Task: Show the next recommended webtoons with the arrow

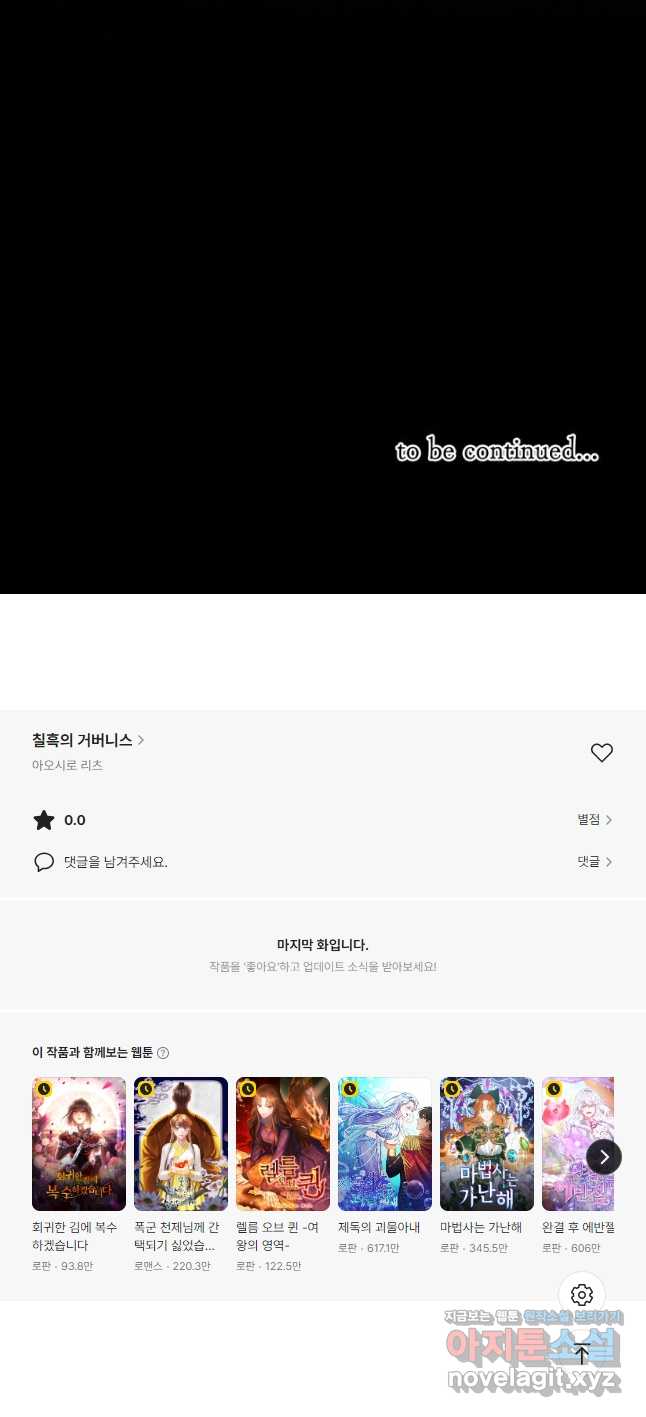Action: click(x=604, y=1157)
